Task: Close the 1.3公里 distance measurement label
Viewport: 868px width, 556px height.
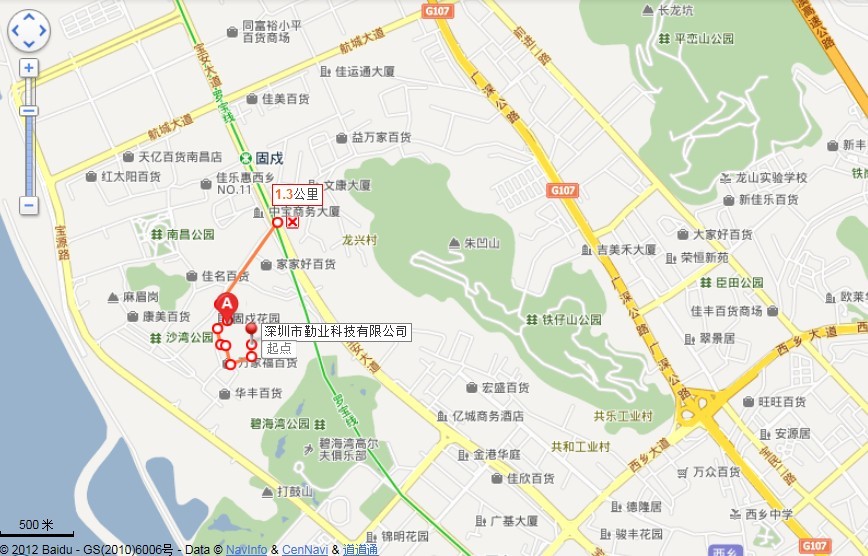Action: (292, 222)
